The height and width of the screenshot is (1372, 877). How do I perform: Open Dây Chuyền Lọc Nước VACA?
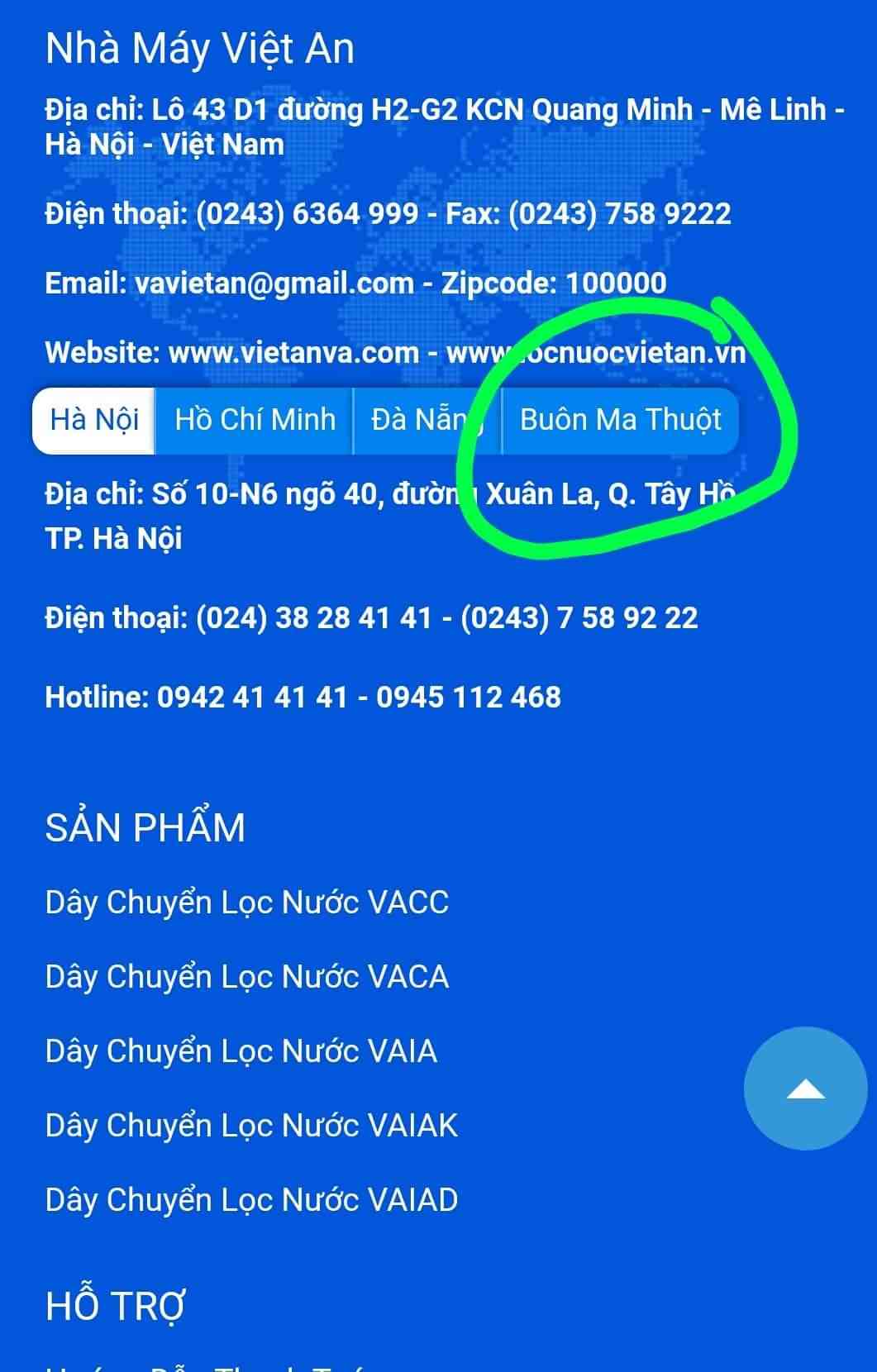247,976
